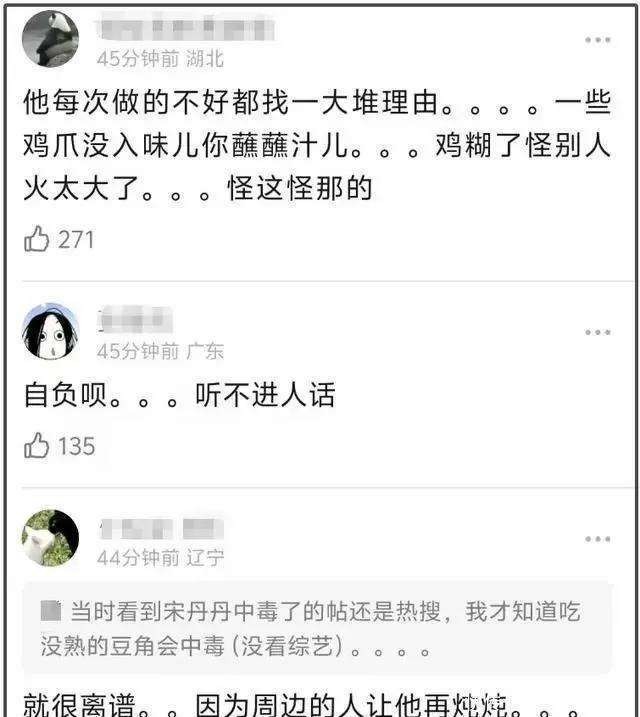Viewport: 640px width, 717px height.
Task: View profile of the Hubei commenter's avatar
Action: click(x=50, y=40)
